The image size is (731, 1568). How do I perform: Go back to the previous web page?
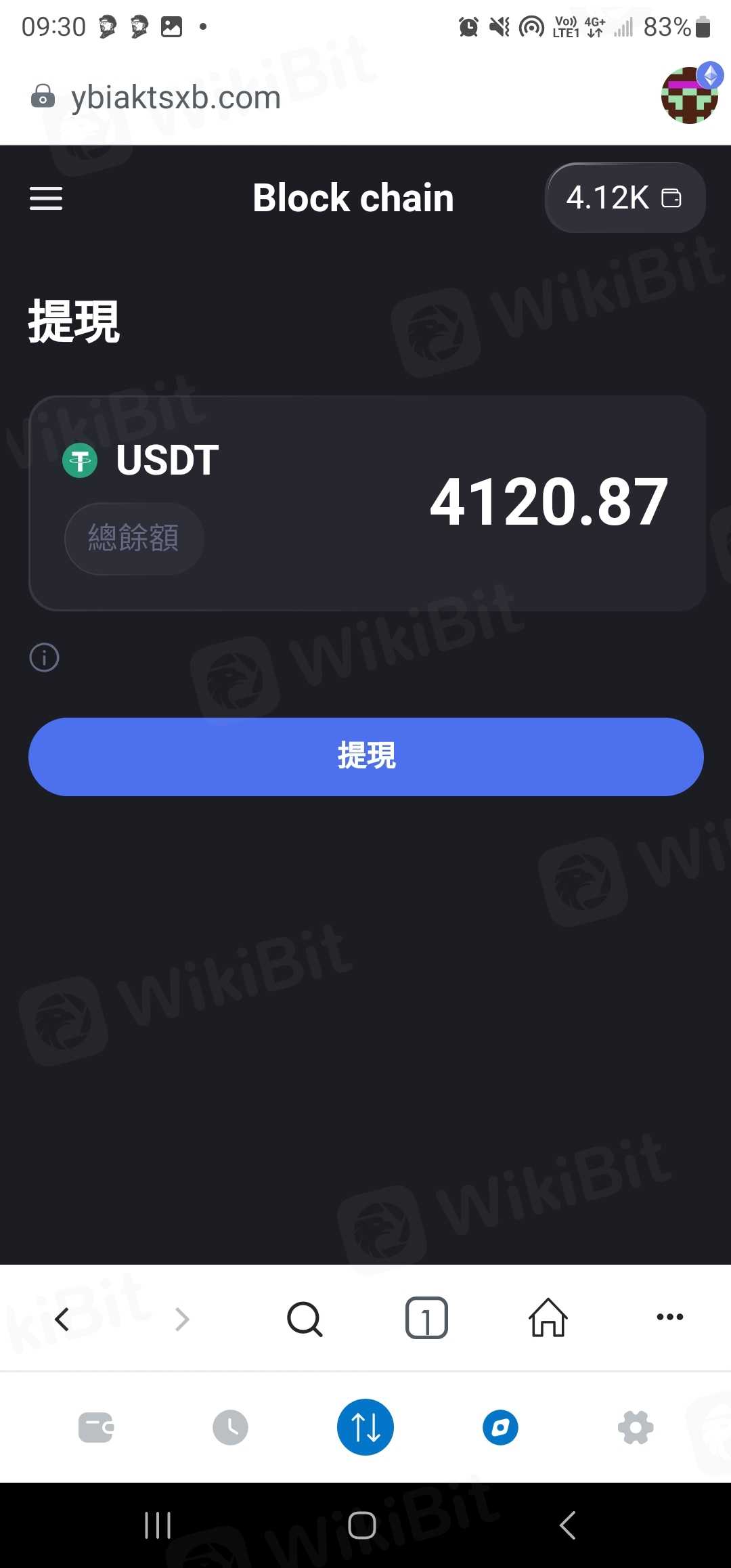[x=62, y=1318]
